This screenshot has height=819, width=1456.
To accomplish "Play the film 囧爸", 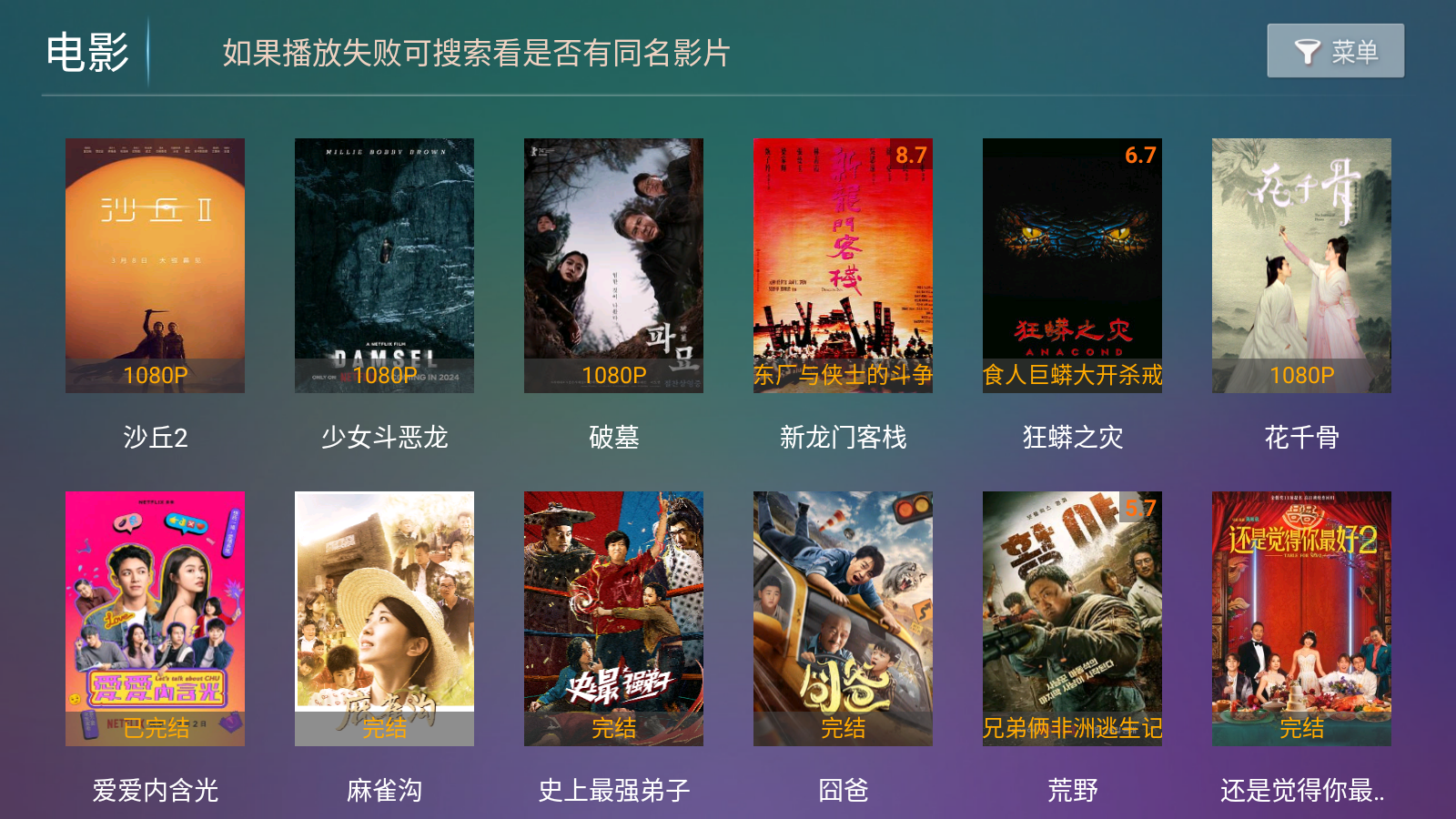I will click(x=843, y=619).
